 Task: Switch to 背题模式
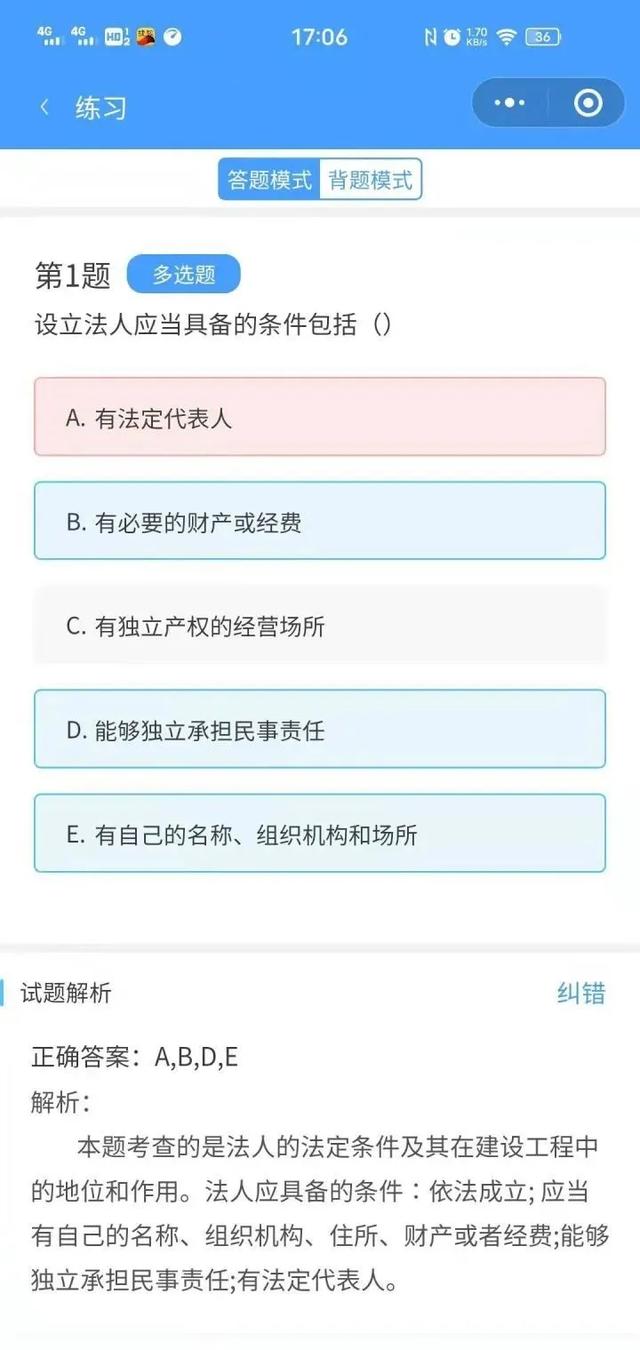click(x=370, y=180)
